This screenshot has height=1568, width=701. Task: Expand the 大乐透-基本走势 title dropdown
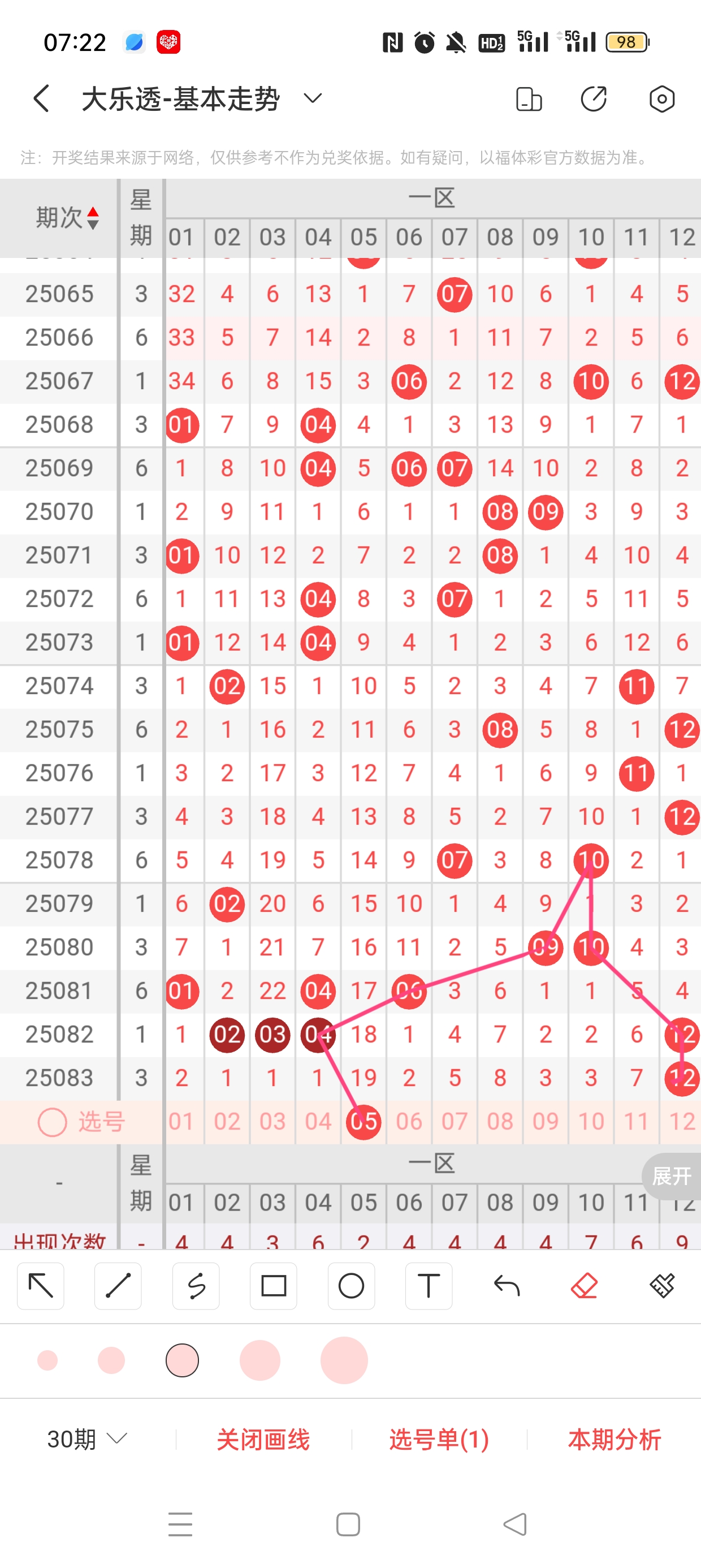(312, 98)
